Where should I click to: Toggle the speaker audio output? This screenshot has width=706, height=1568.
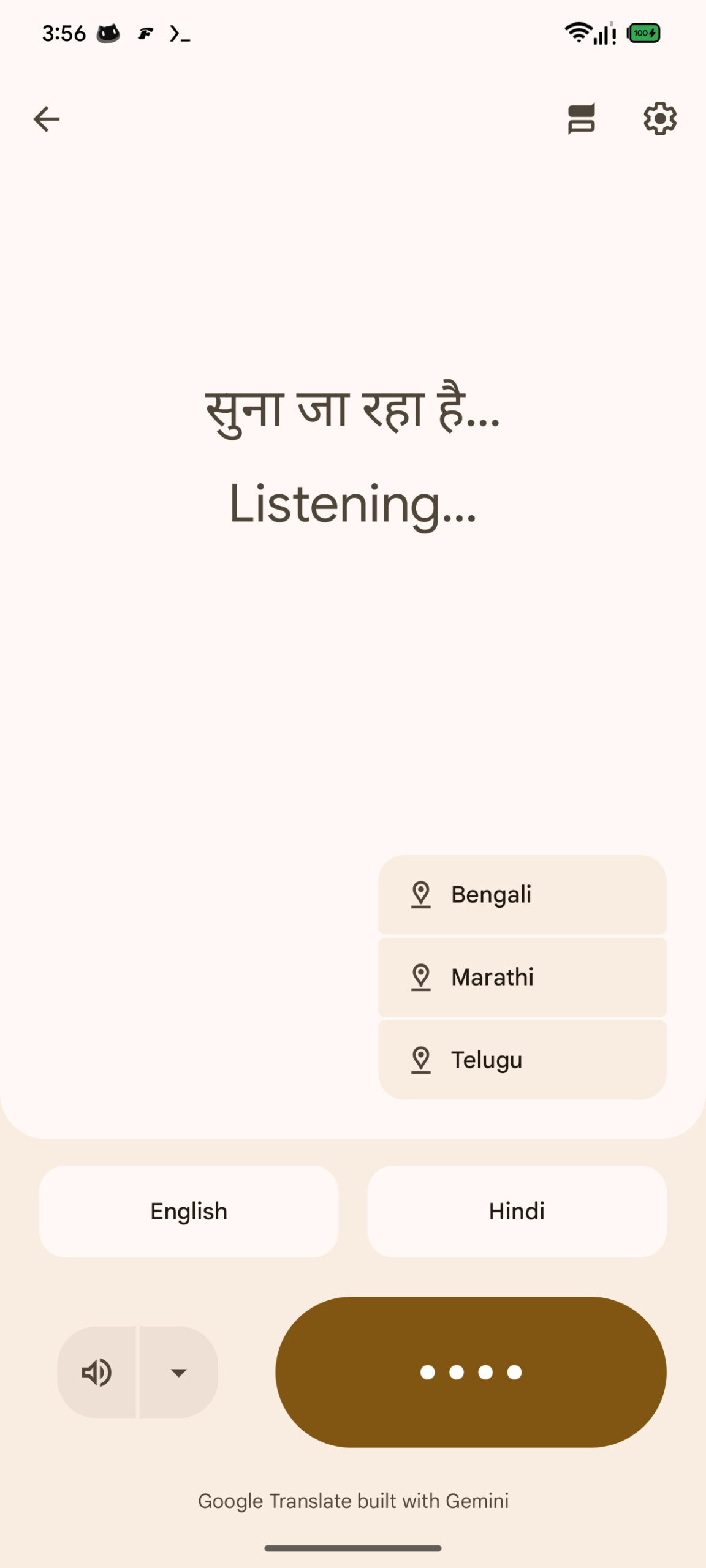tap(97, 1372)
